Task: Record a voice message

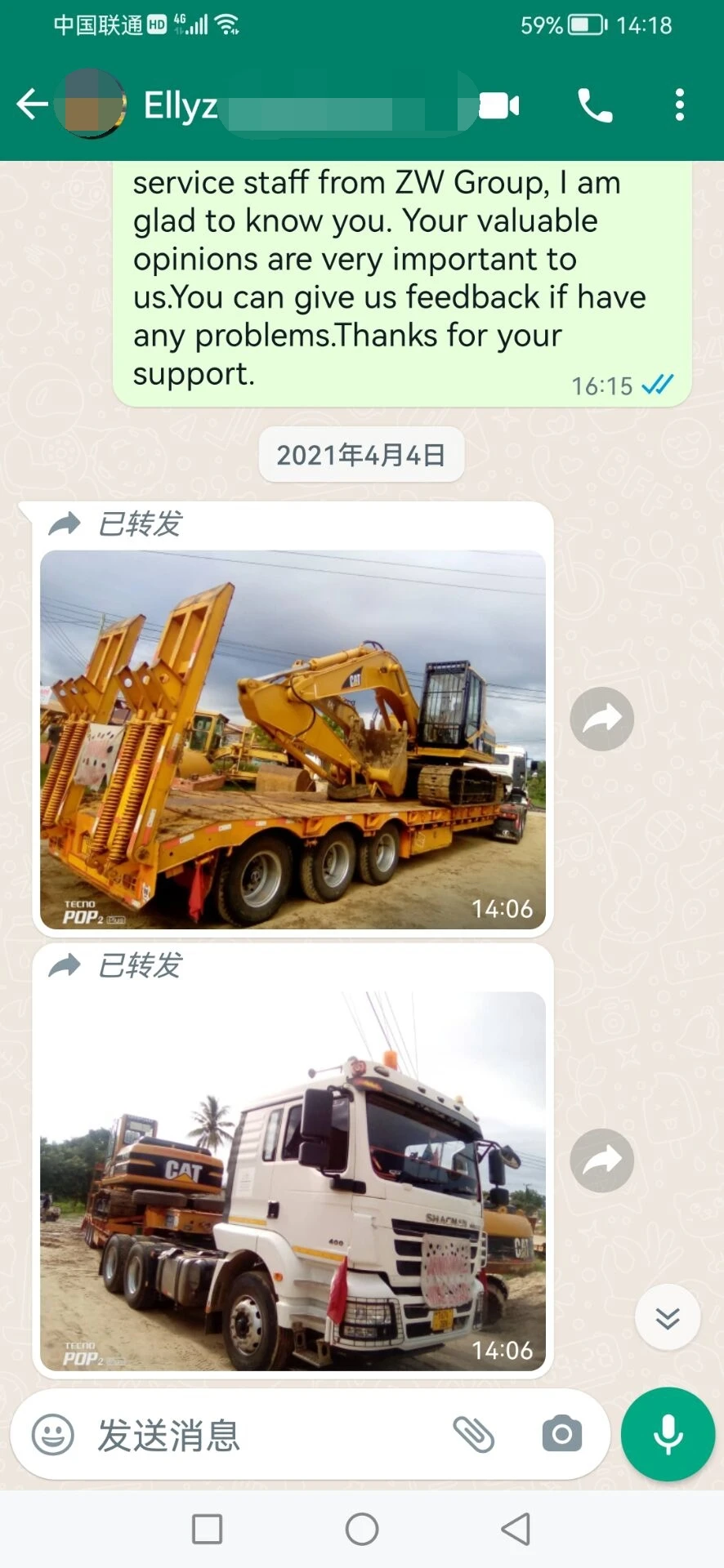Action: click(668, 1434)
